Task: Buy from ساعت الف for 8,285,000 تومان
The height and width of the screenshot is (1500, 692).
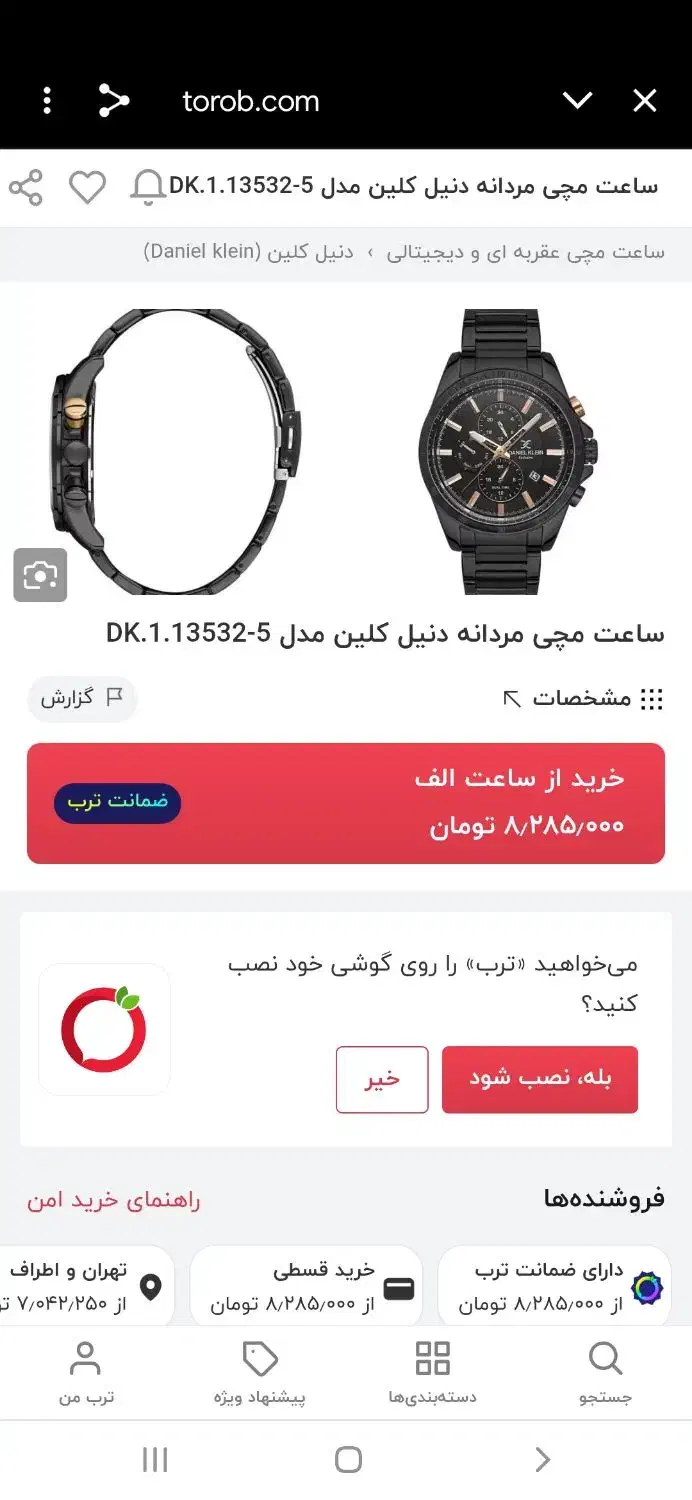Action: point(345,803)
